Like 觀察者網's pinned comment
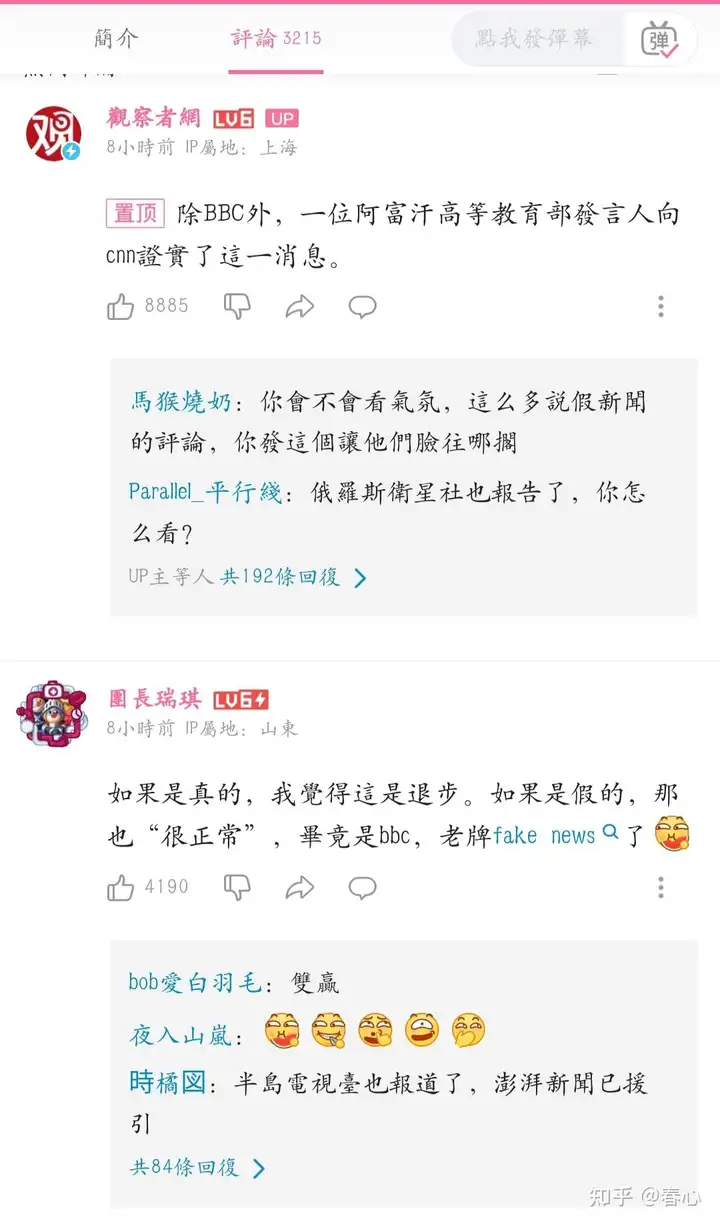 click(121, 306)
